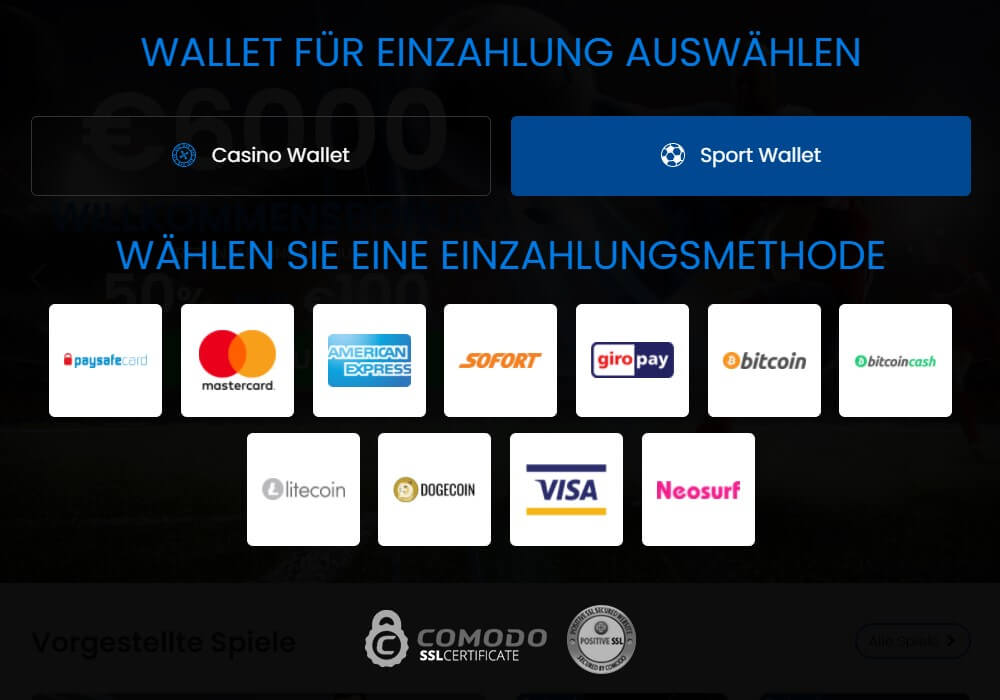Pay with VISA card

point(566,489)
